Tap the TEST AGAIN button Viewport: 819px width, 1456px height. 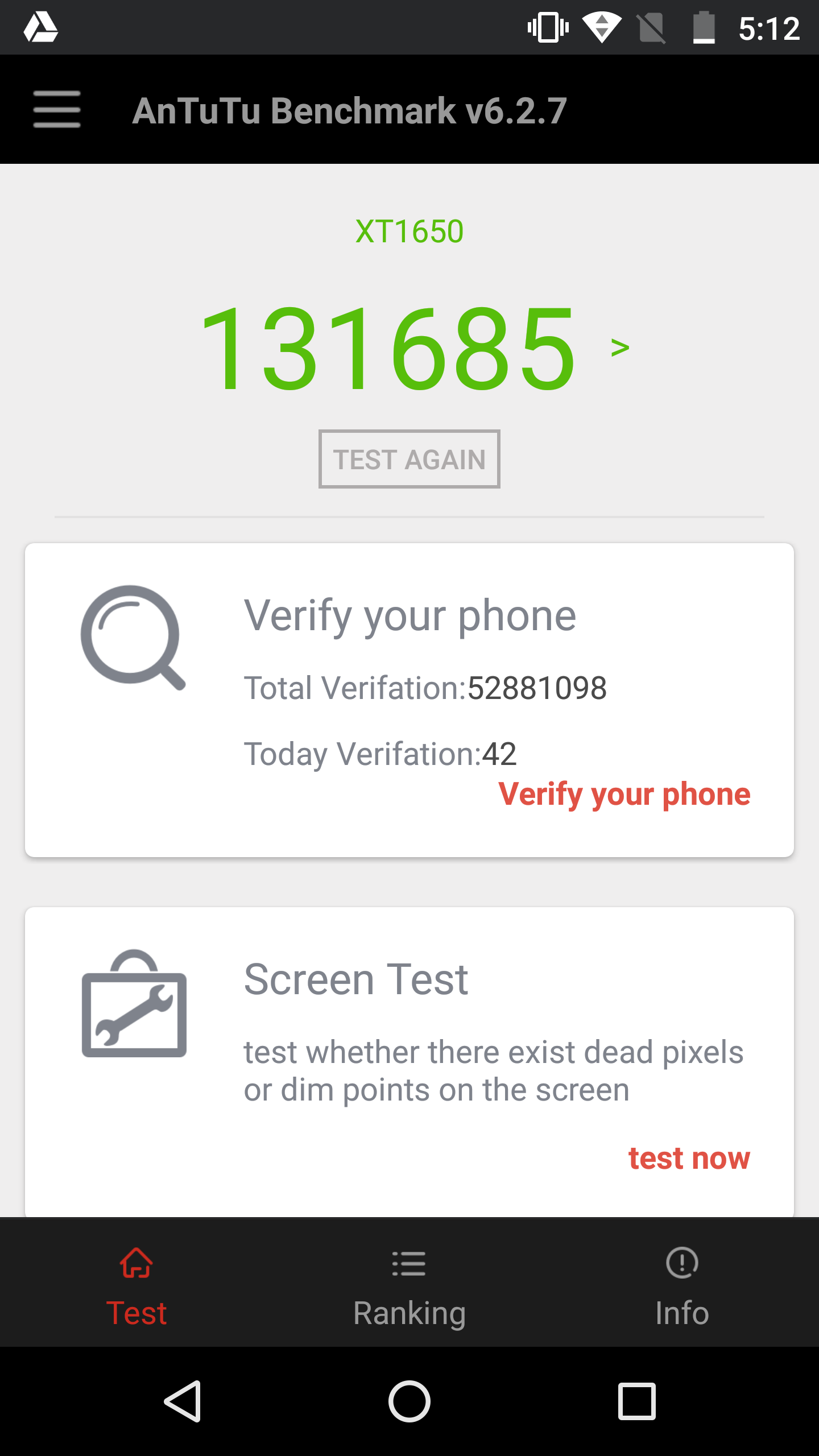pos(409,459)
